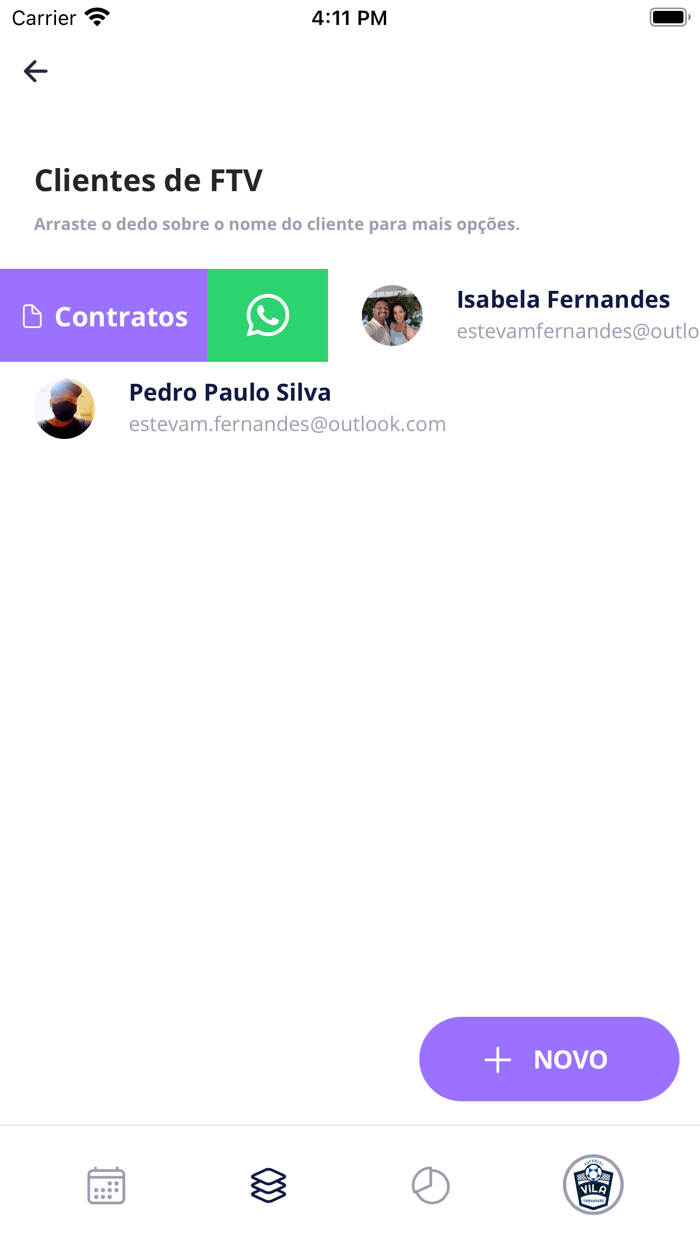Go back using the arrow icon
700x1244 pixels.
(x=36, y=71)
